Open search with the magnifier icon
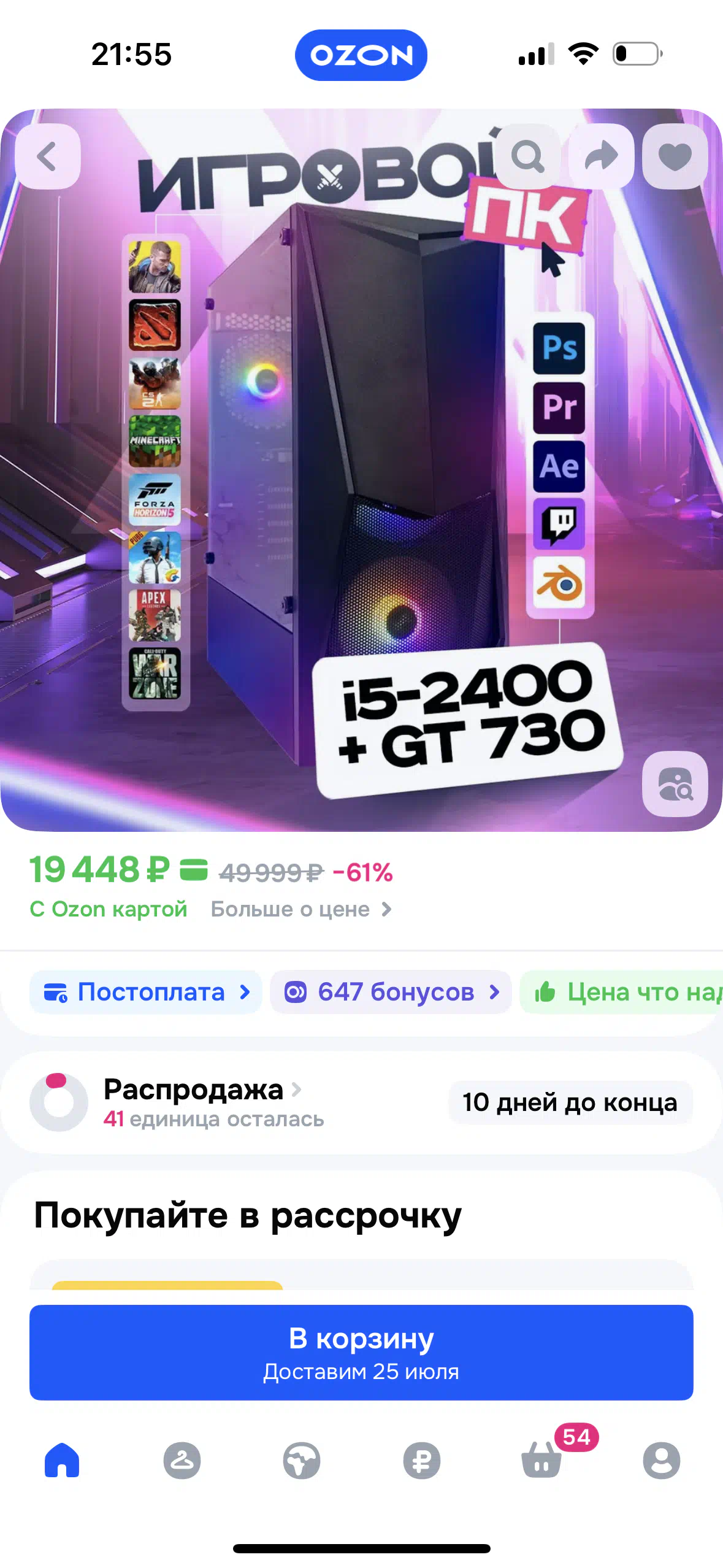Screen dimensions: 723x1568 click(527, 156)
